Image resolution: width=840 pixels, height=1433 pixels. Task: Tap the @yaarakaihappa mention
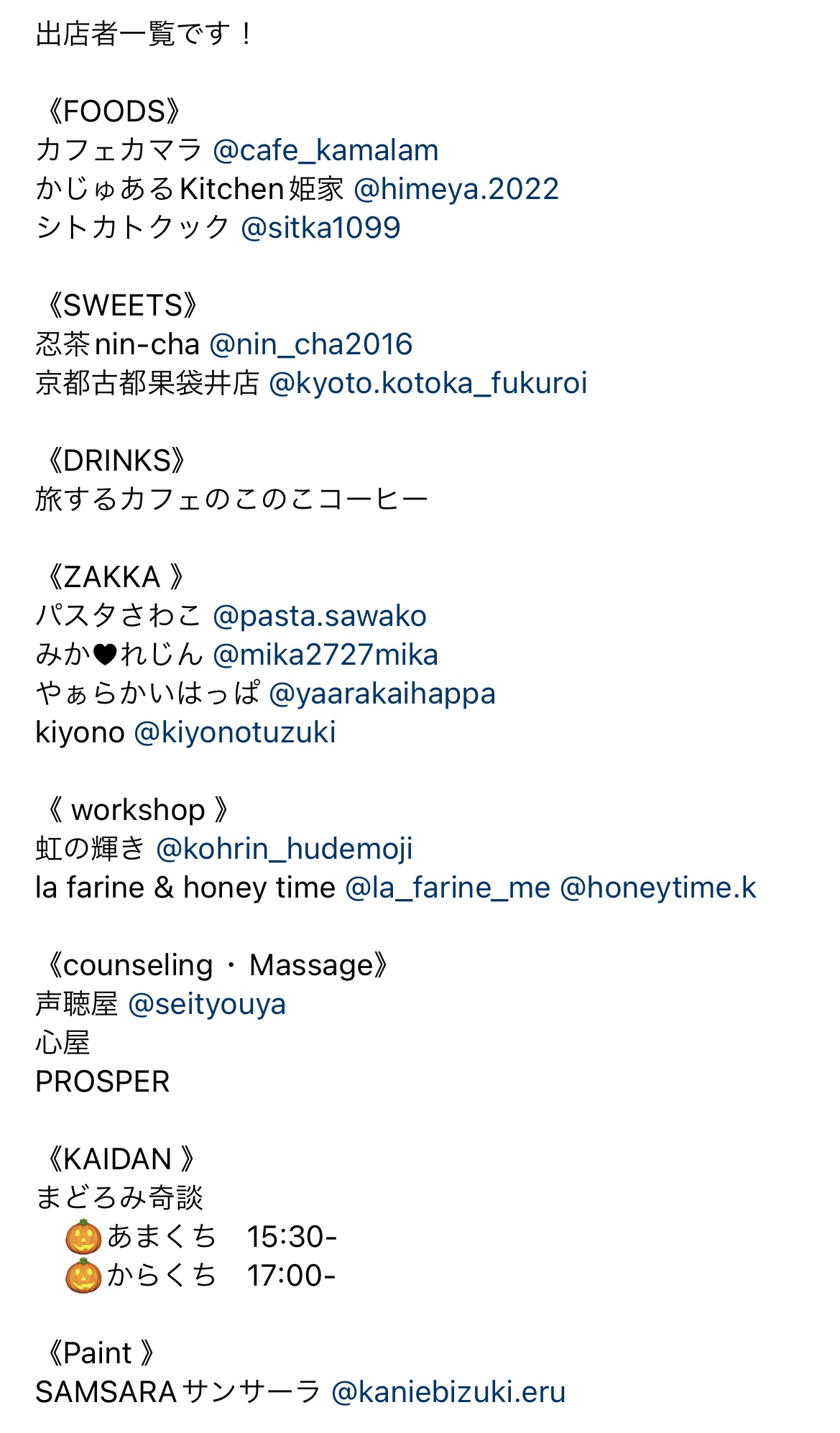pos(382,694)
